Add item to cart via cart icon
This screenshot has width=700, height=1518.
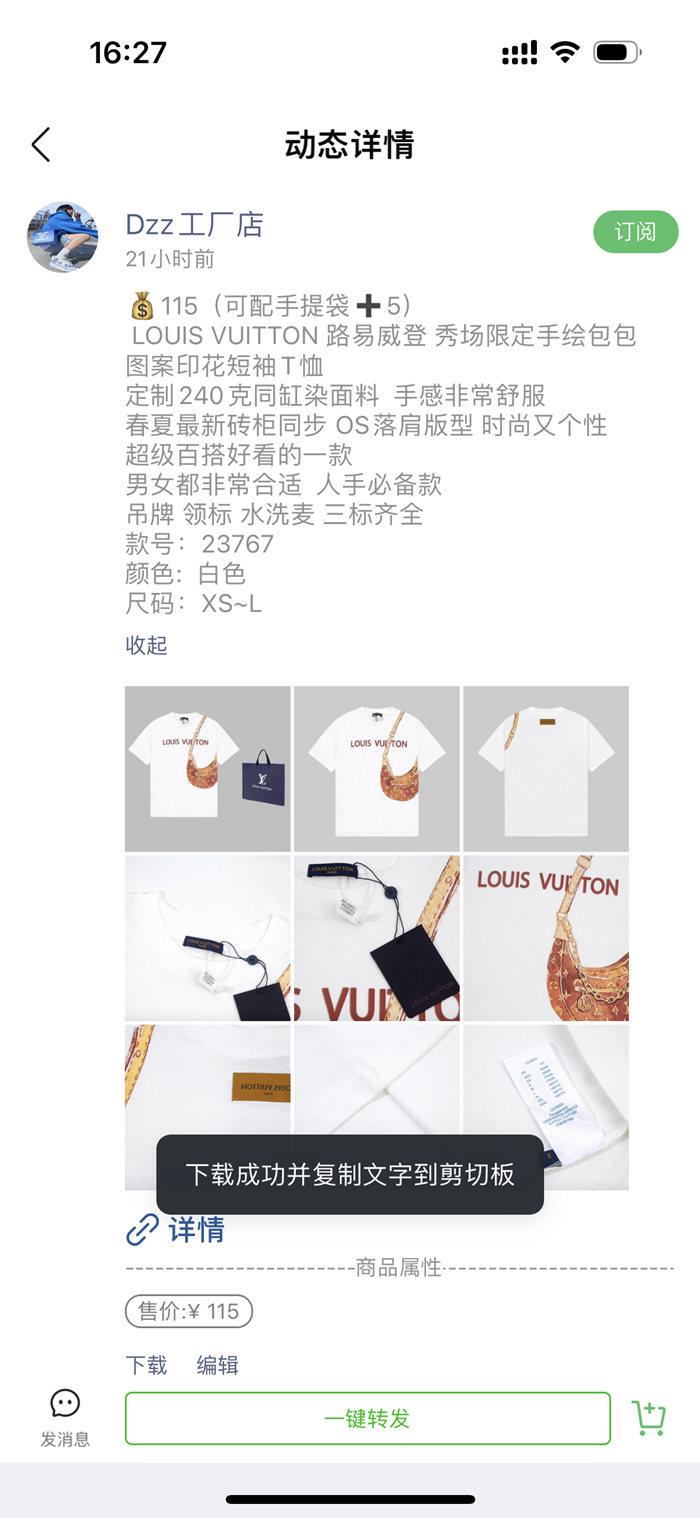[x=649, y=1418]
